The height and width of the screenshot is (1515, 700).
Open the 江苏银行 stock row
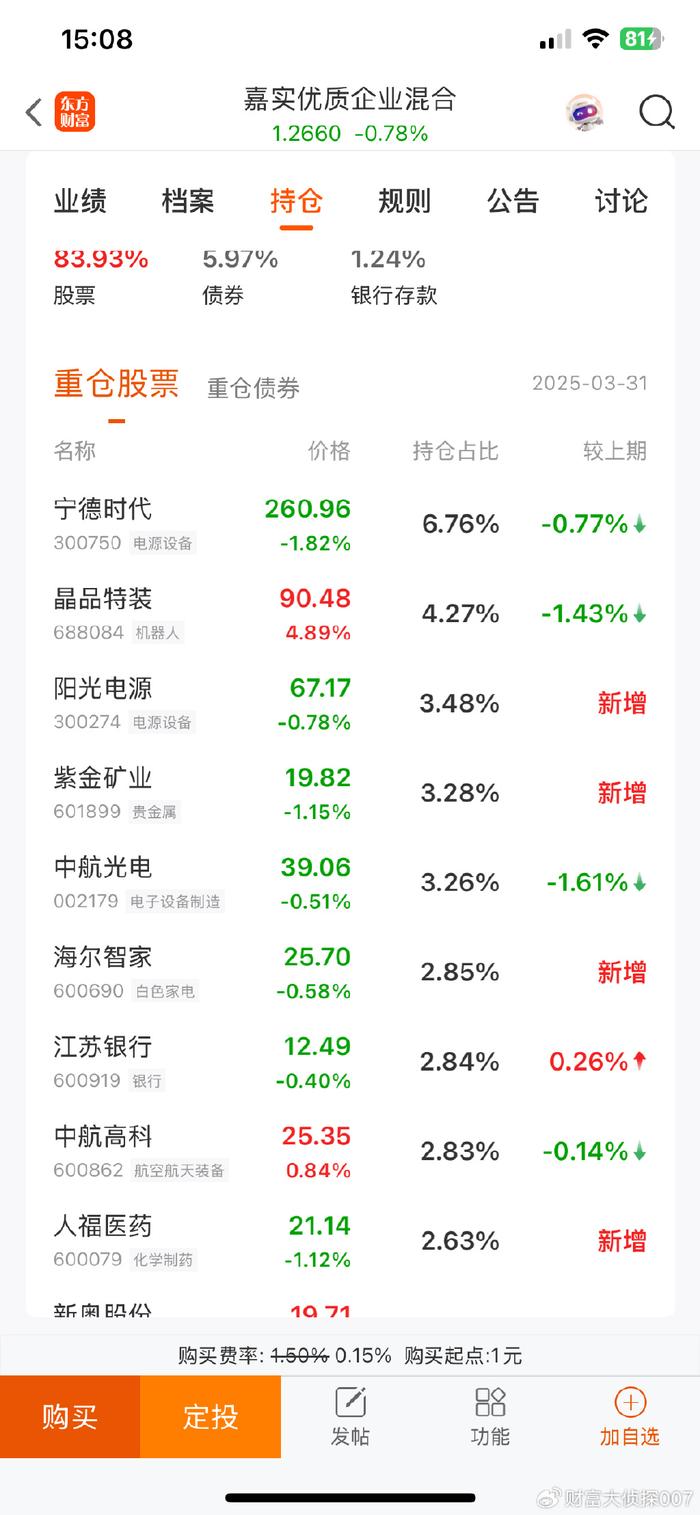pos(350,1062)
